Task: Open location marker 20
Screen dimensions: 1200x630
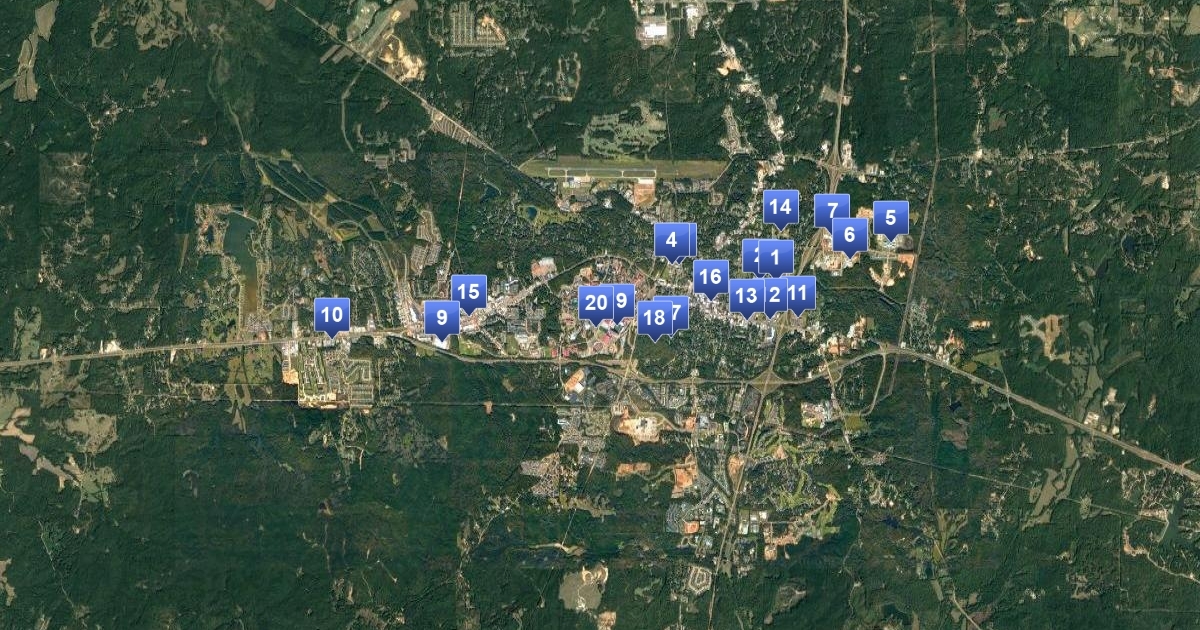Action: tap(595, 302)
